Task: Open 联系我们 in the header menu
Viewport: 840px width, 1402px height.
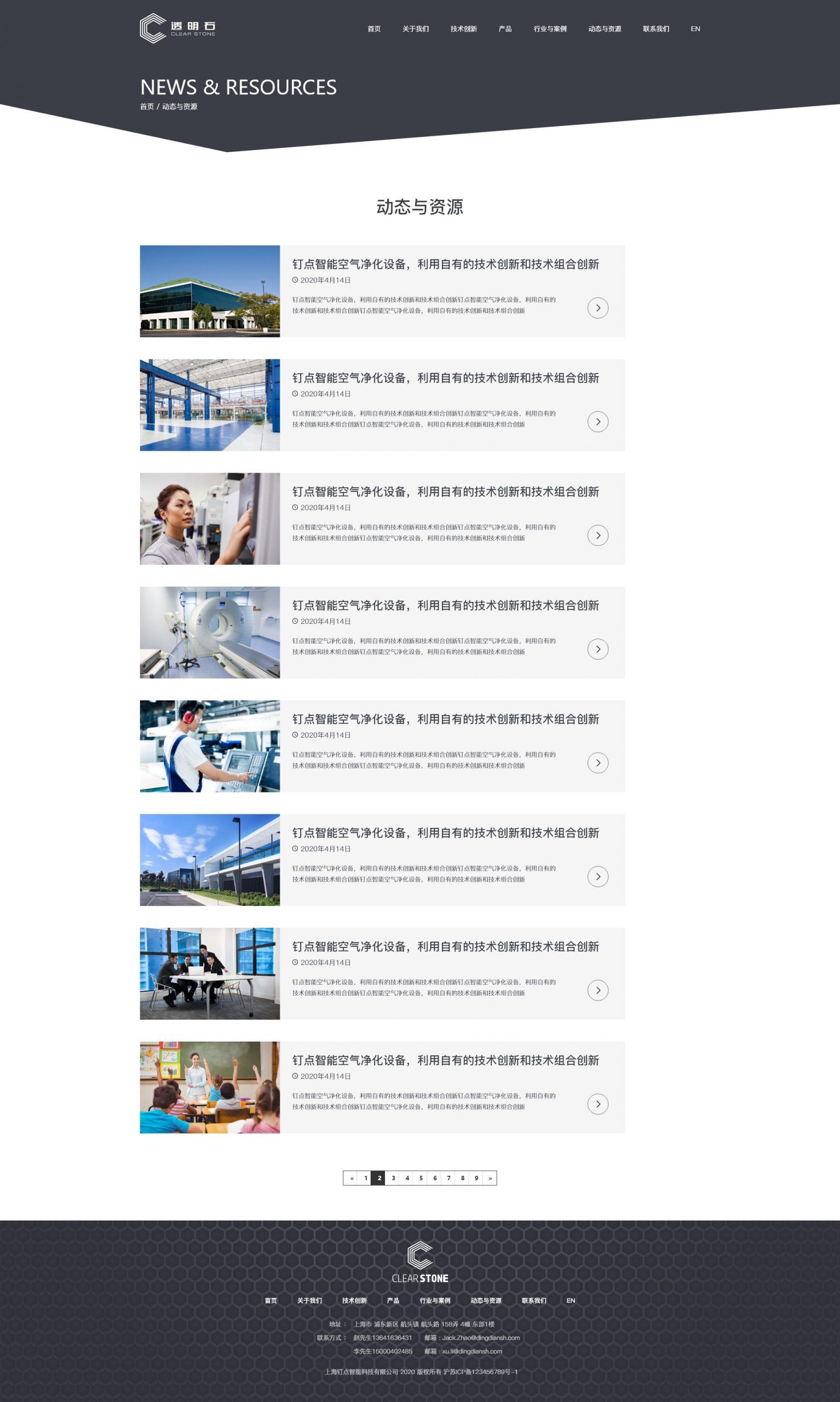Action: point(656,29)
